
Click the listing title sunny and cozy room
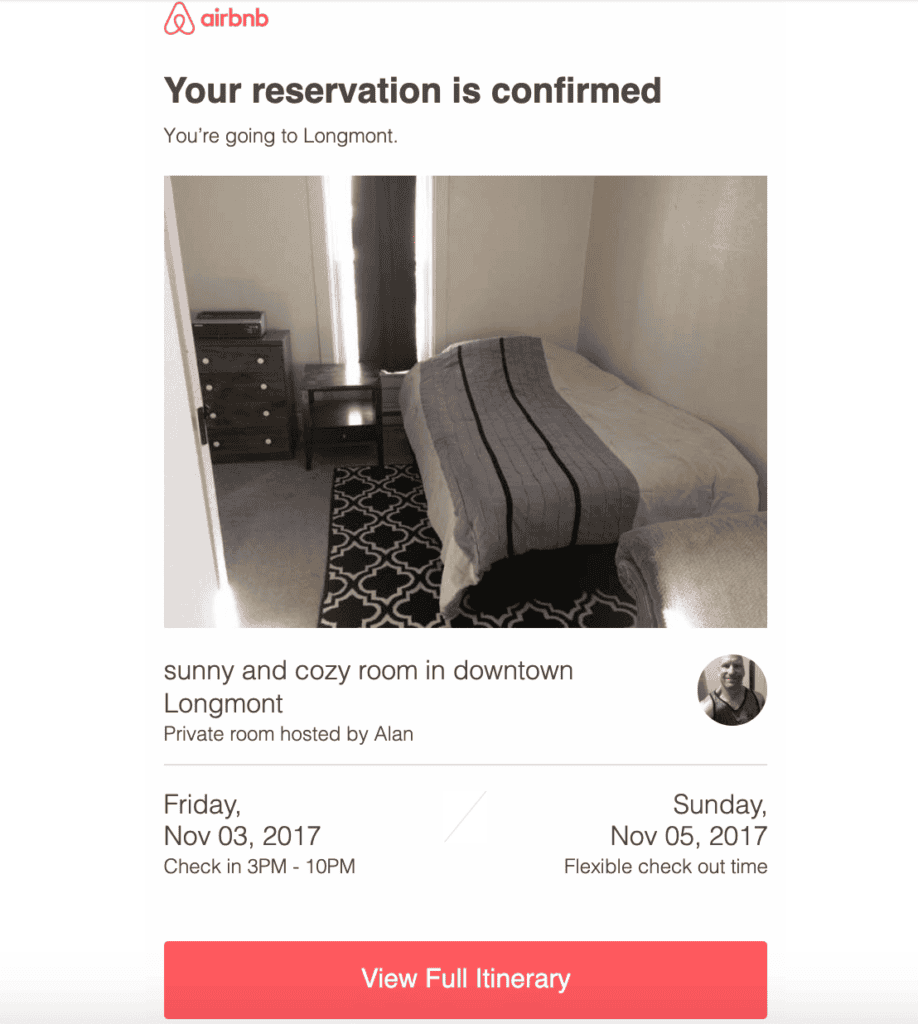coord(368,671)
